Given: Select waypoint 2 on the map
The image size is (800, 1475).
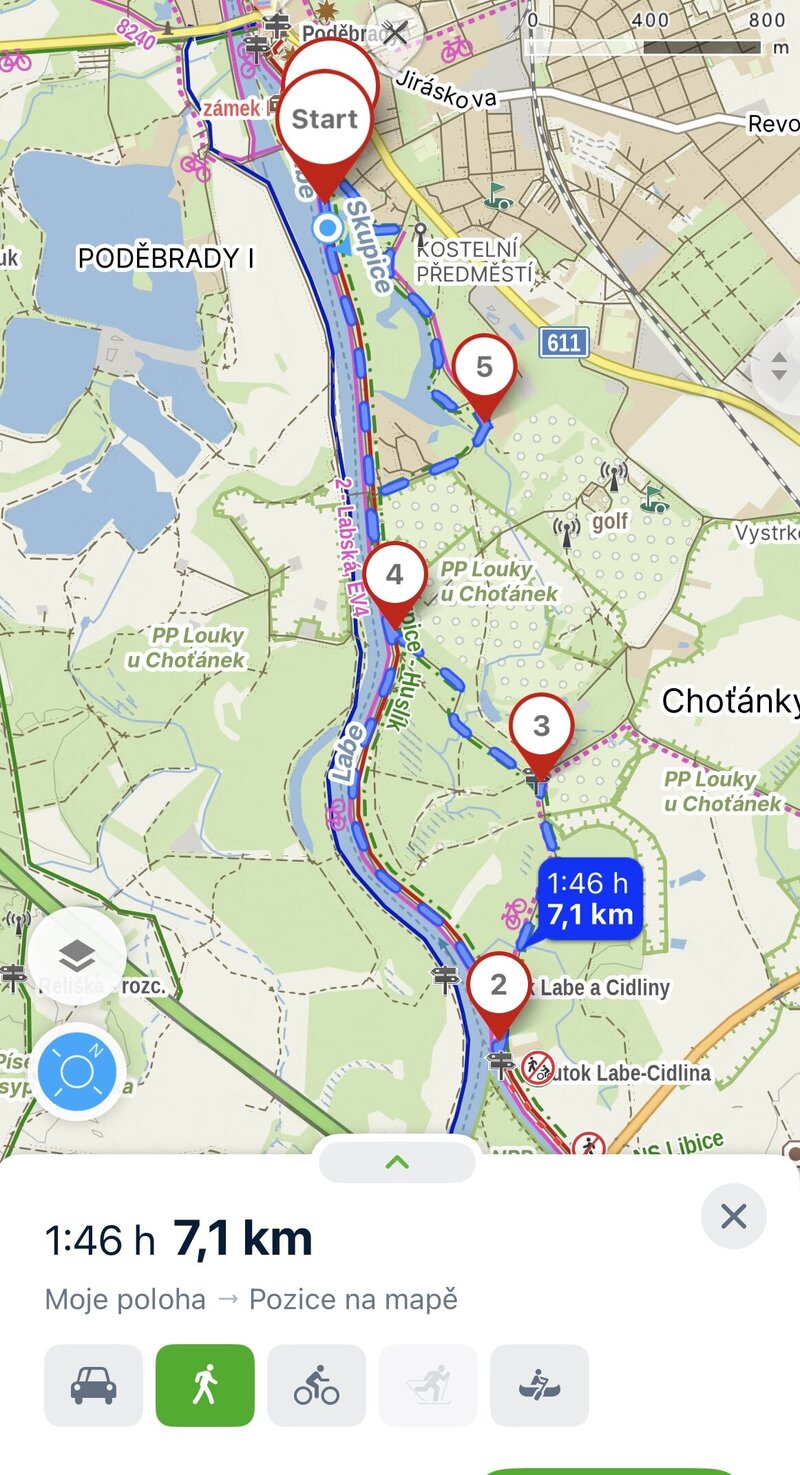Looking at the screenshot, I should click(x=498, y=985).
